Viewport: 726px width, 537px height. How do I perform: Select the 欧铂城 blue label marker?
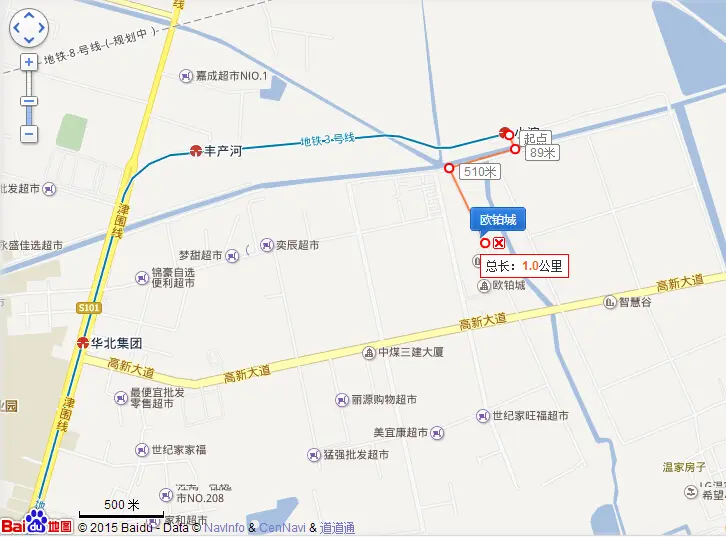coord(497,220)
